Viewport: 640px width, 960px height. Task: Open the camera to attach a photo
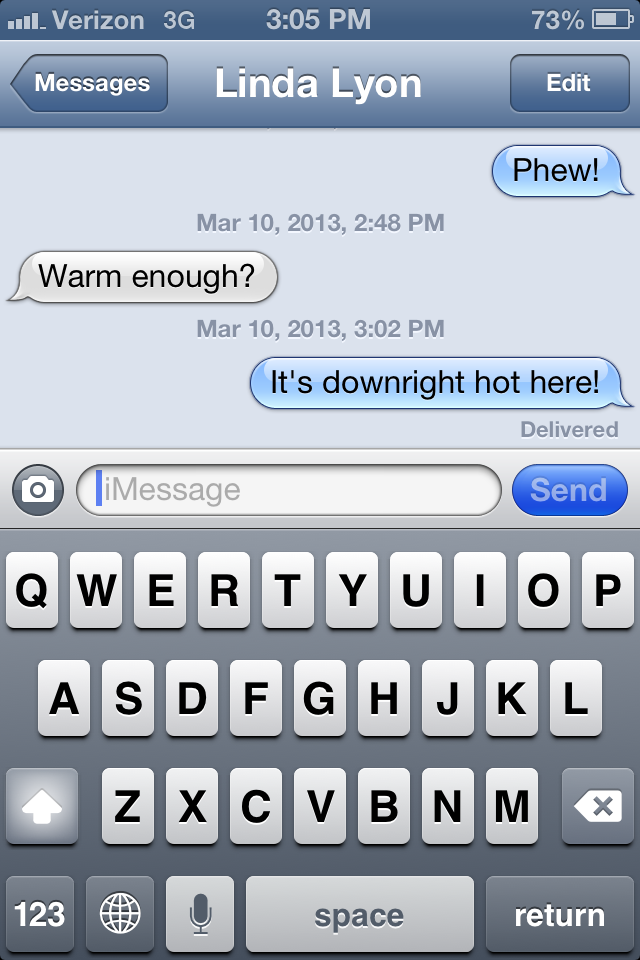pyautogui.click(x=38, y=490)
